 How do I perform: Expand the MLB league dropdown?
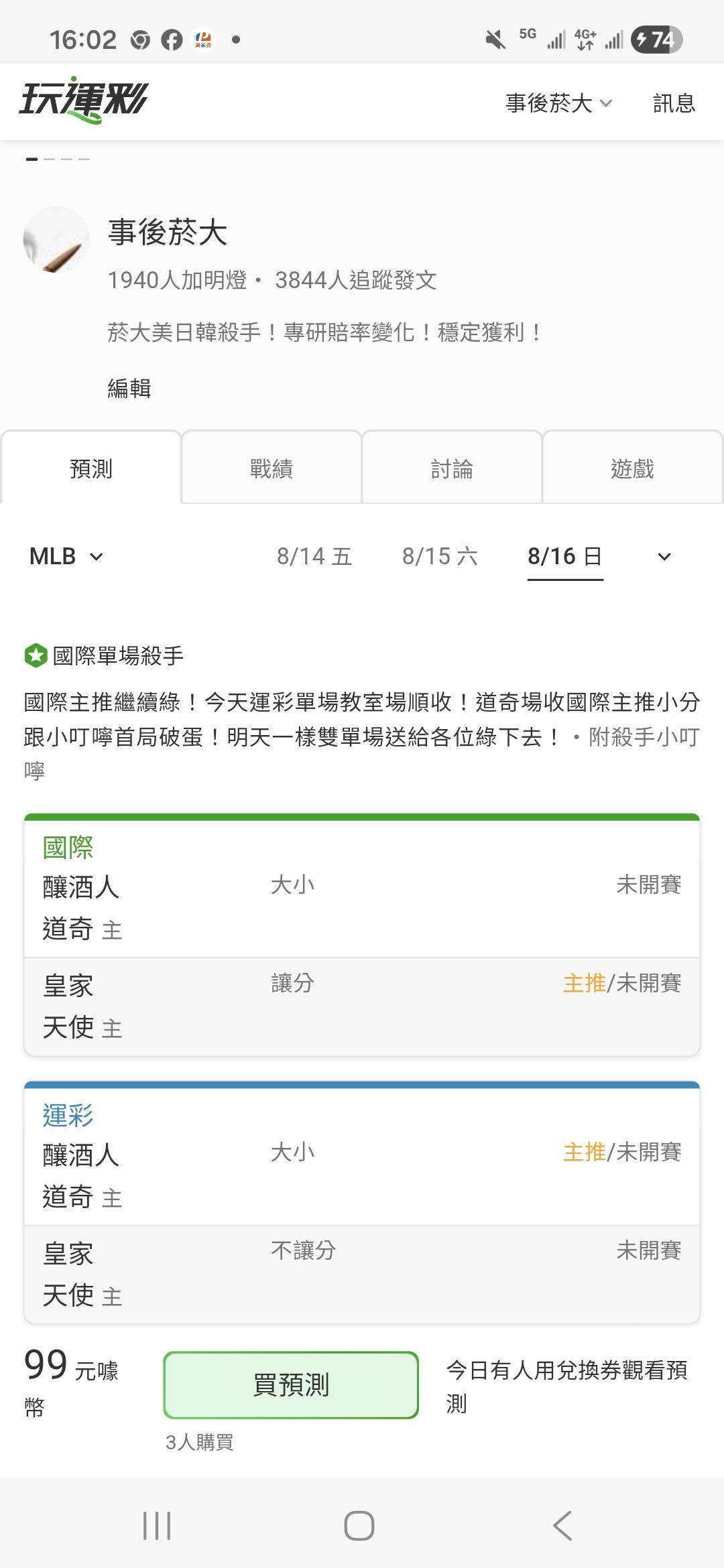pyautogui.click(x=66, y=556)
